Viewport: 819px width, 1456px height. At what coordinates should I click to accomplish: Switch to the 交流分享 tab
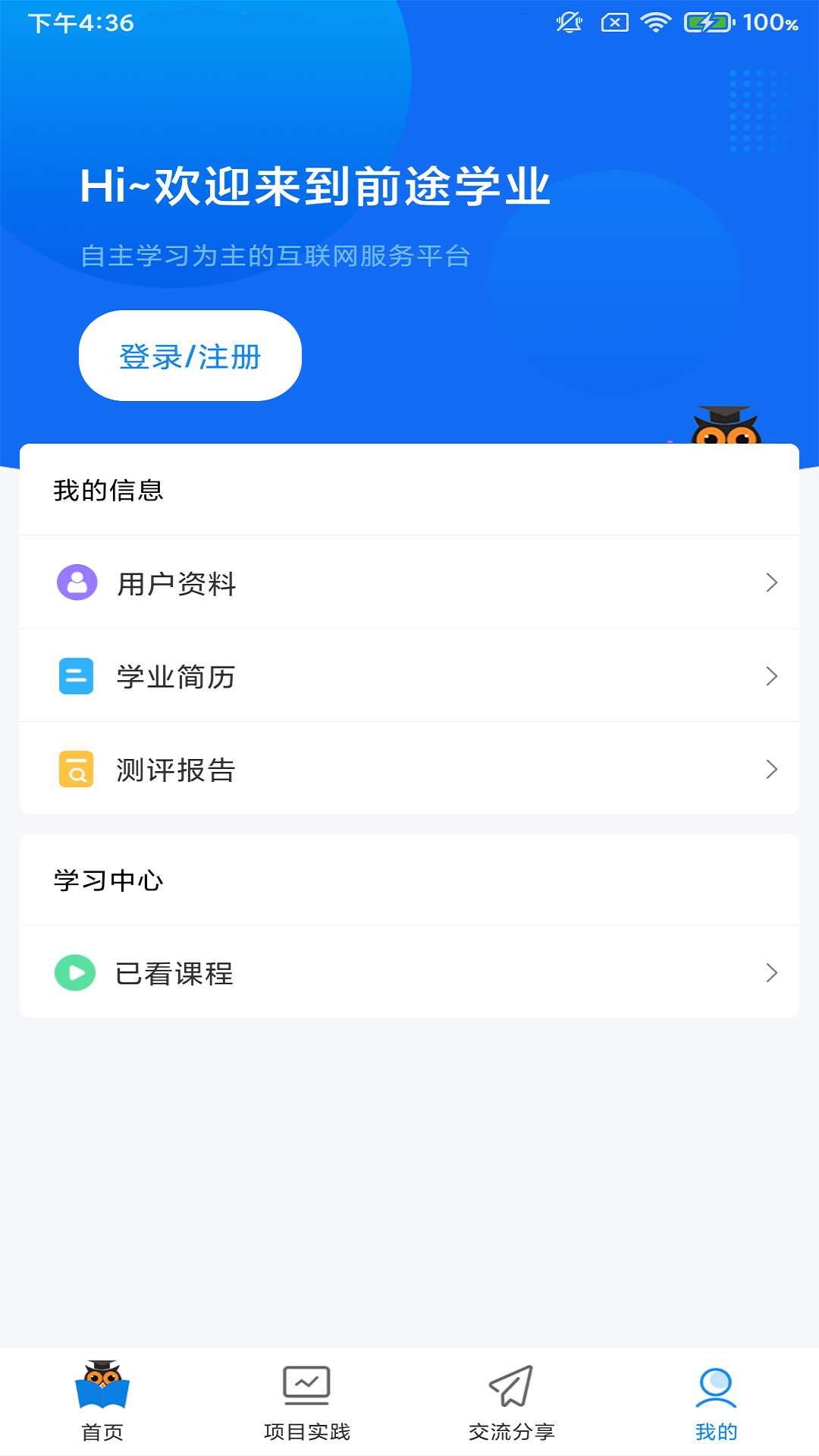(512, 1401)
